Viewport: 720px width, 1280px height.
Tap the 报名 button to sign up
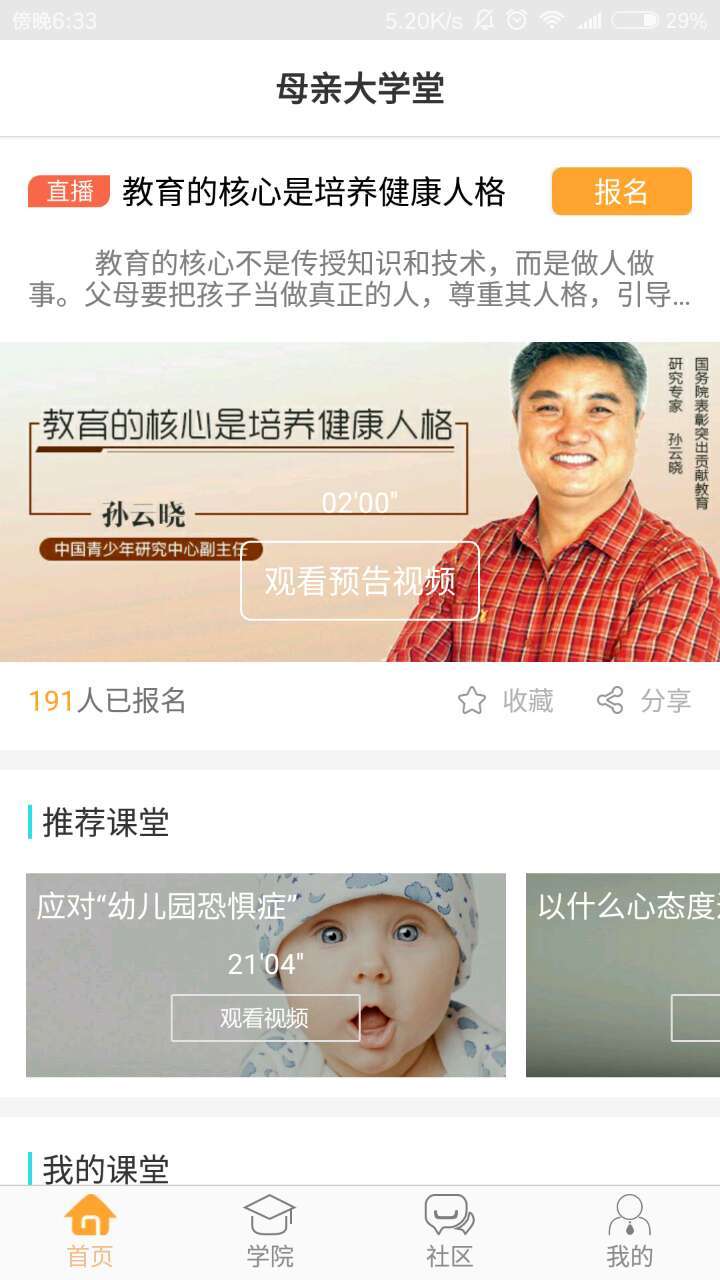coord(621,191)
